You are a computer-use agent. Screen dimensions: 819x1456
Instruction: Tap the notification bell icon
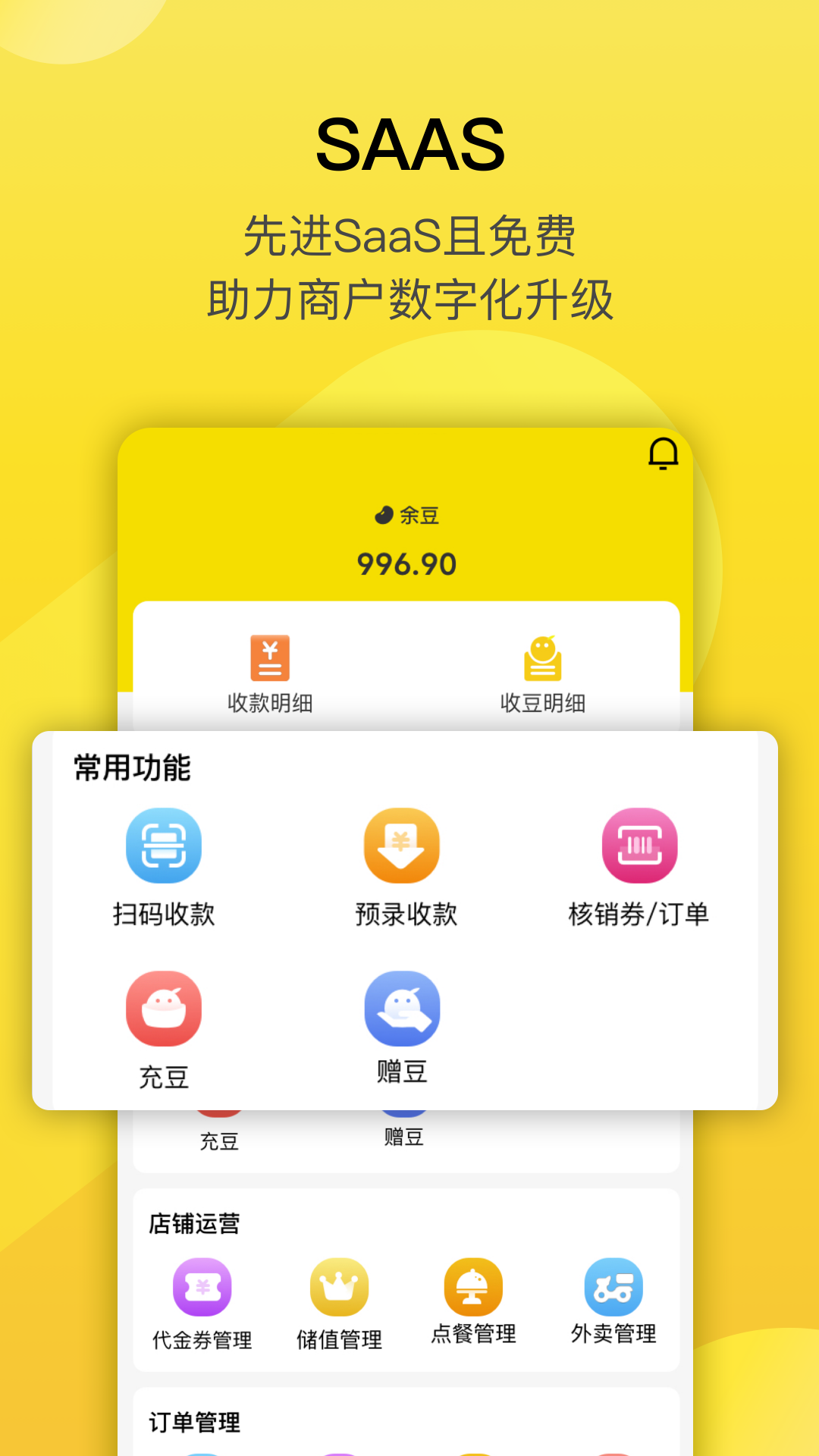661,455
